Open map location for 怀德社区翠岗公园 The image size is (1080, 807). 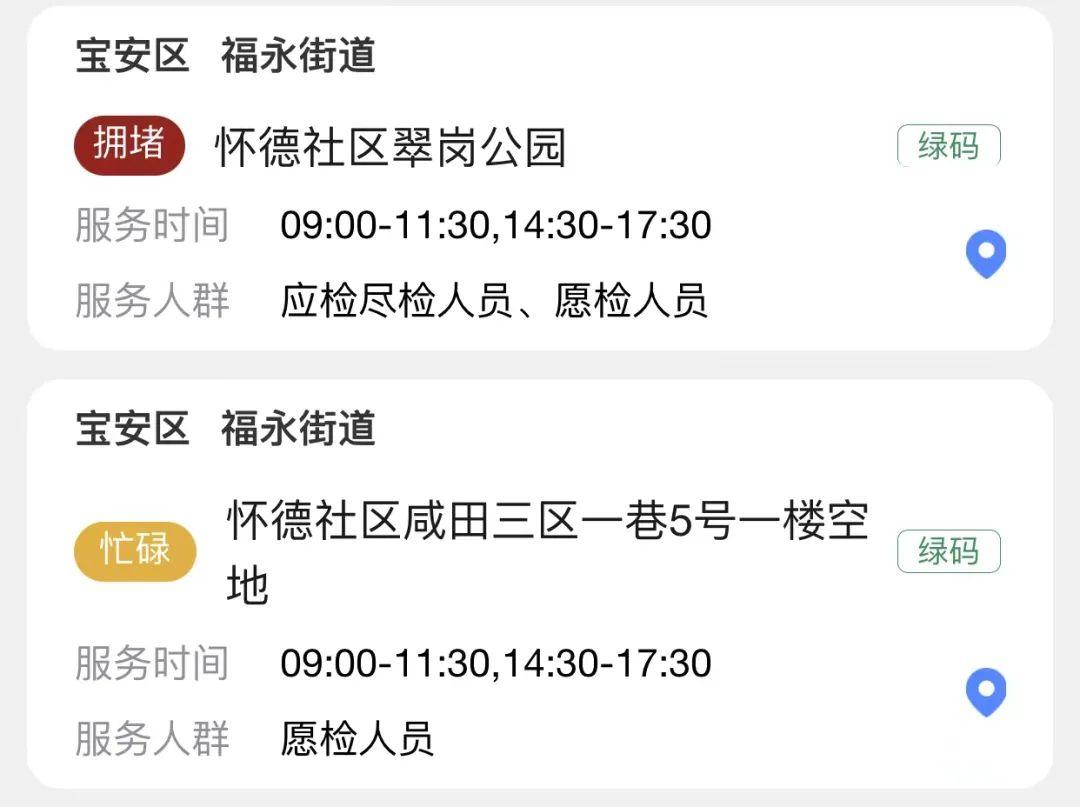pos(985,254)
